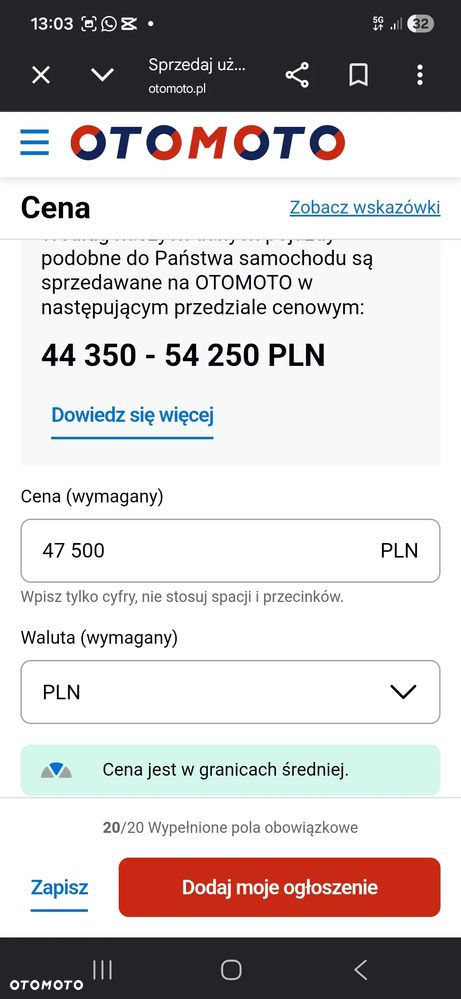Viewport: 461px width, 999px height.
Task: Minimize the tab with the down chevron
Action: (102, 75)
